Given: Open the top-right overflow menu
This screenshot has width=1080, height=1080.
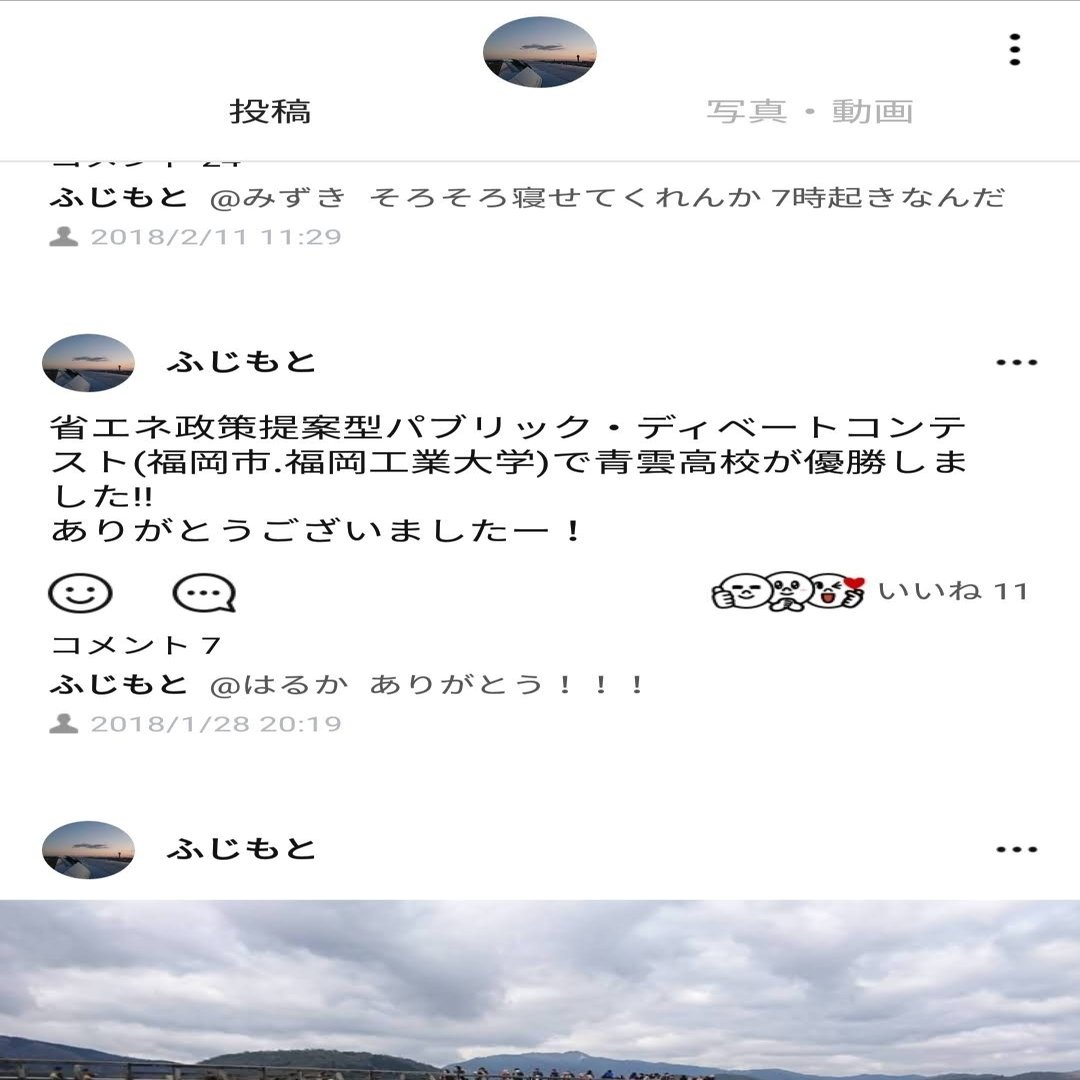Looking at the screenshot, I should coord(1015,50).
